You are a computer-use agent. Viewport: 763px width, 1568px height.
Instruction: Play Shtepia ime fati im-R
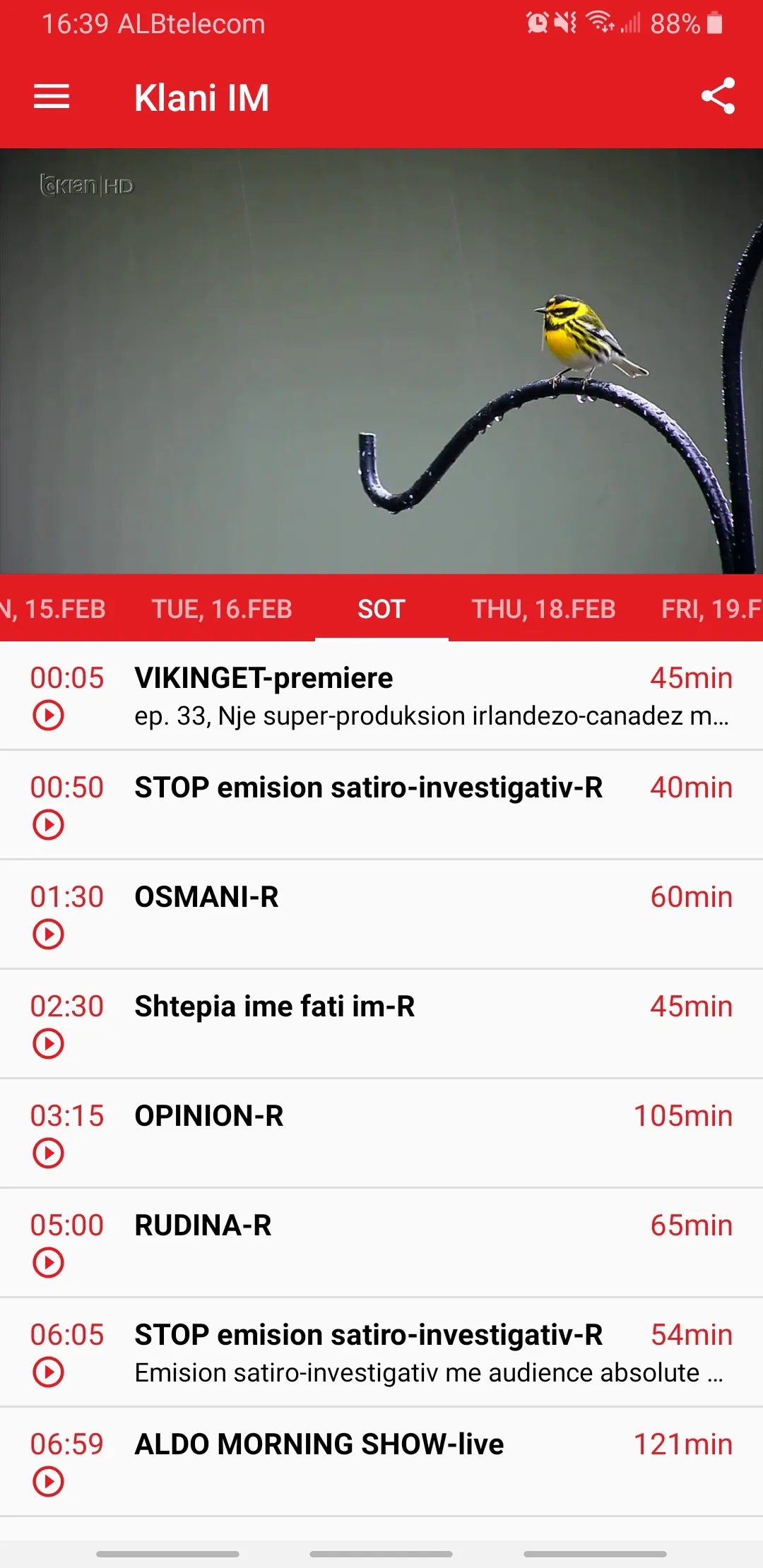point(49,1043)
